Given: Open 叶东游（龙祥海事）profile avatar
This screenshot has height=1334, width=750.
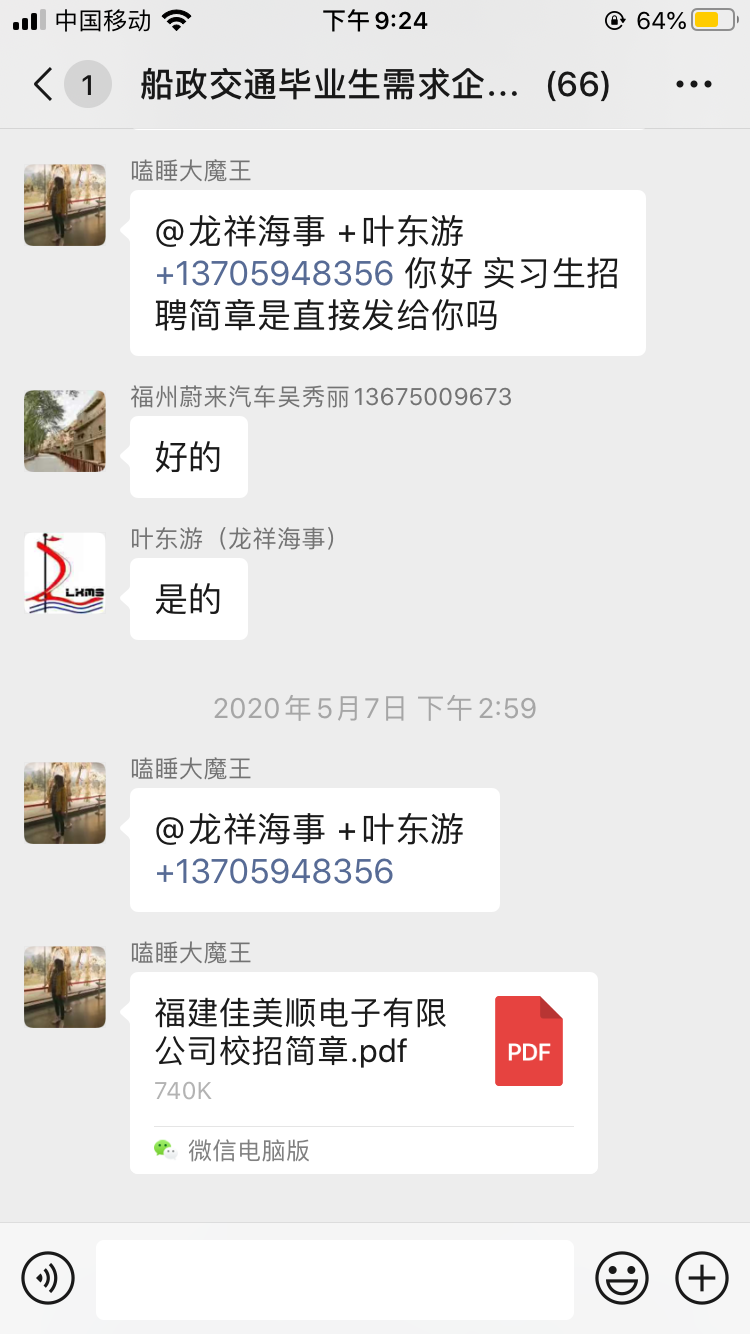Looking at the screenshot, I should [x=65, y=573].
